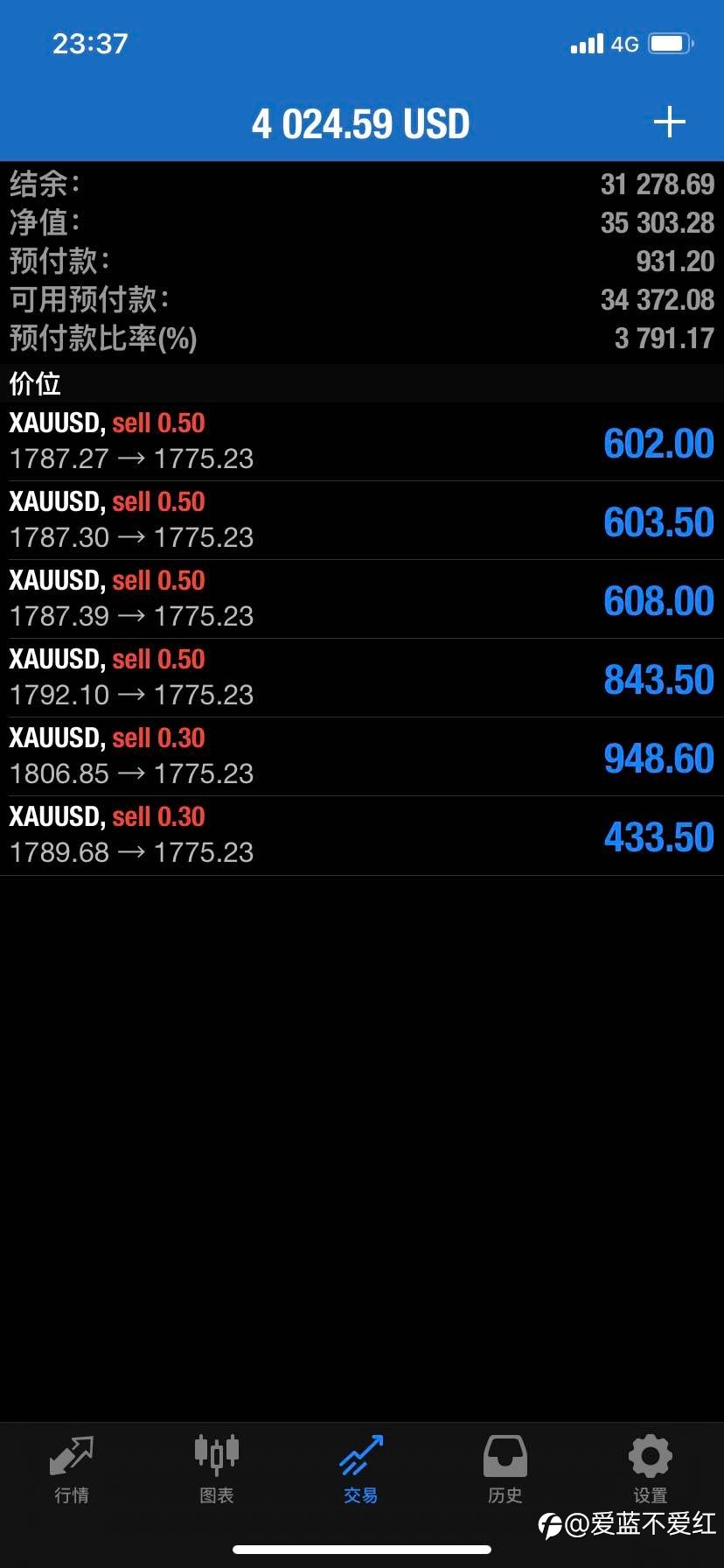View the position opened at 1806.85
The width and height of the screenshot is (724, 1568).
[362, 757]
